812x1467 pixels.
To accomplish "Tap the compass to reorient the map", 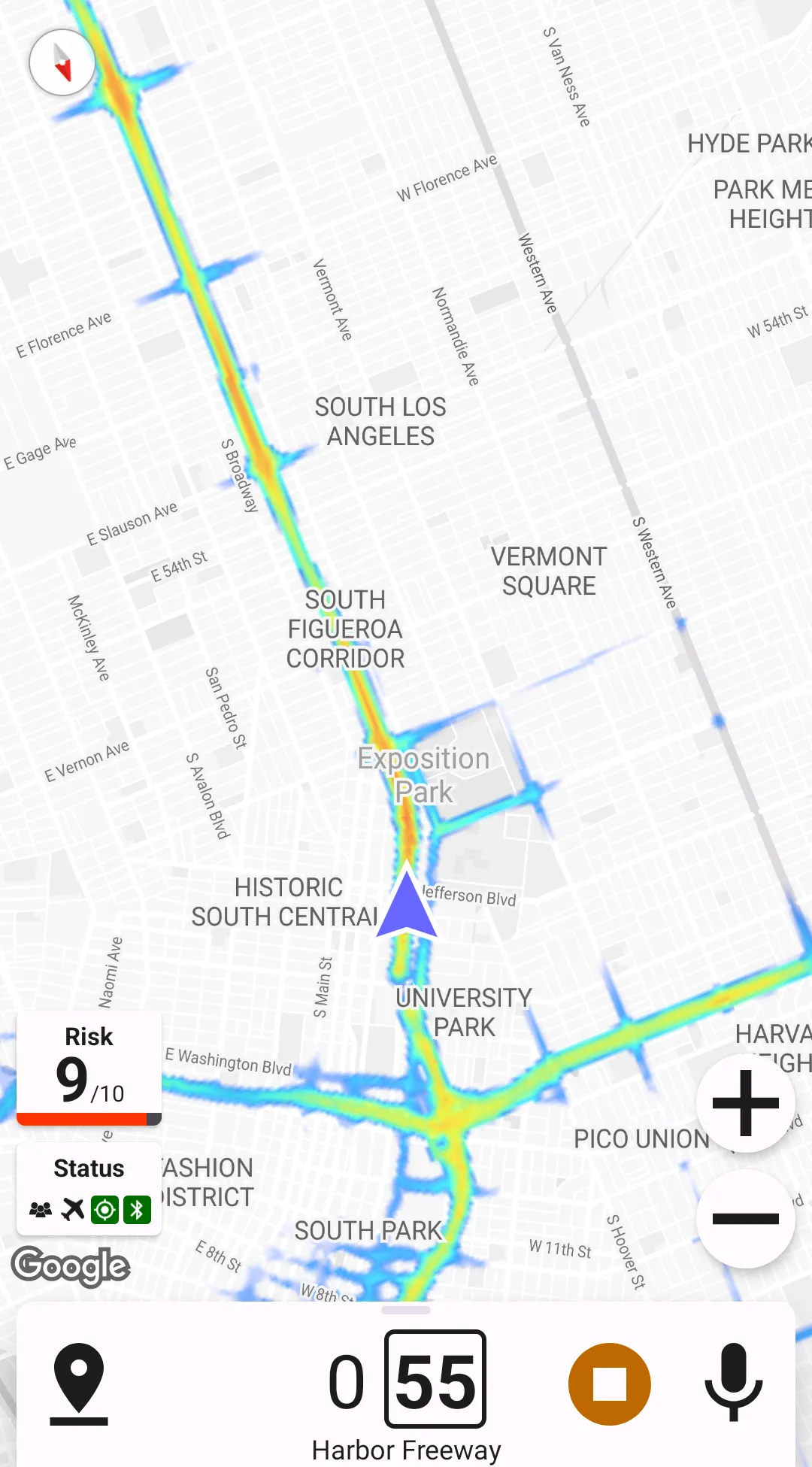I will point(62,62).
